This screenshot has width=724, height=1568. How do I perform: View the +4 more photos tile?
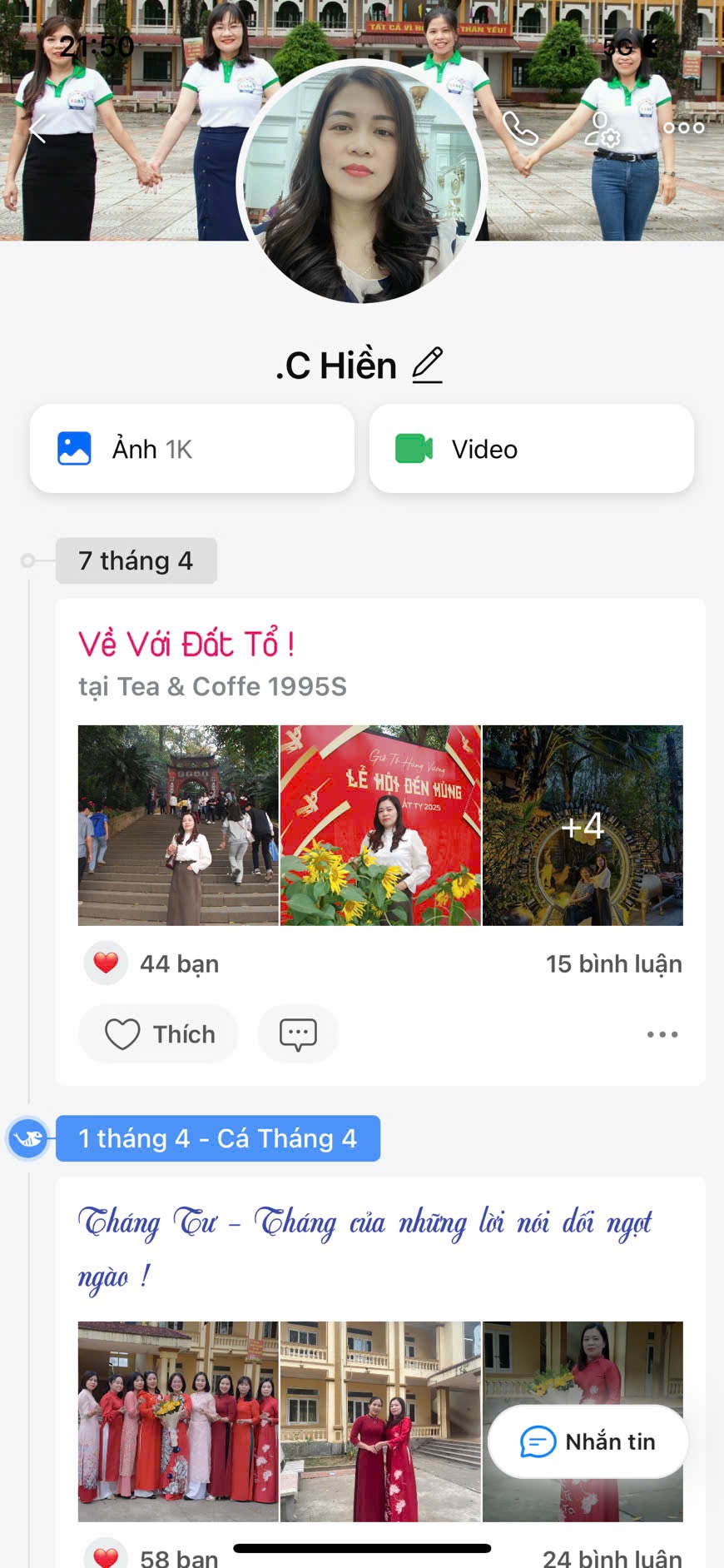pos(583,825)
